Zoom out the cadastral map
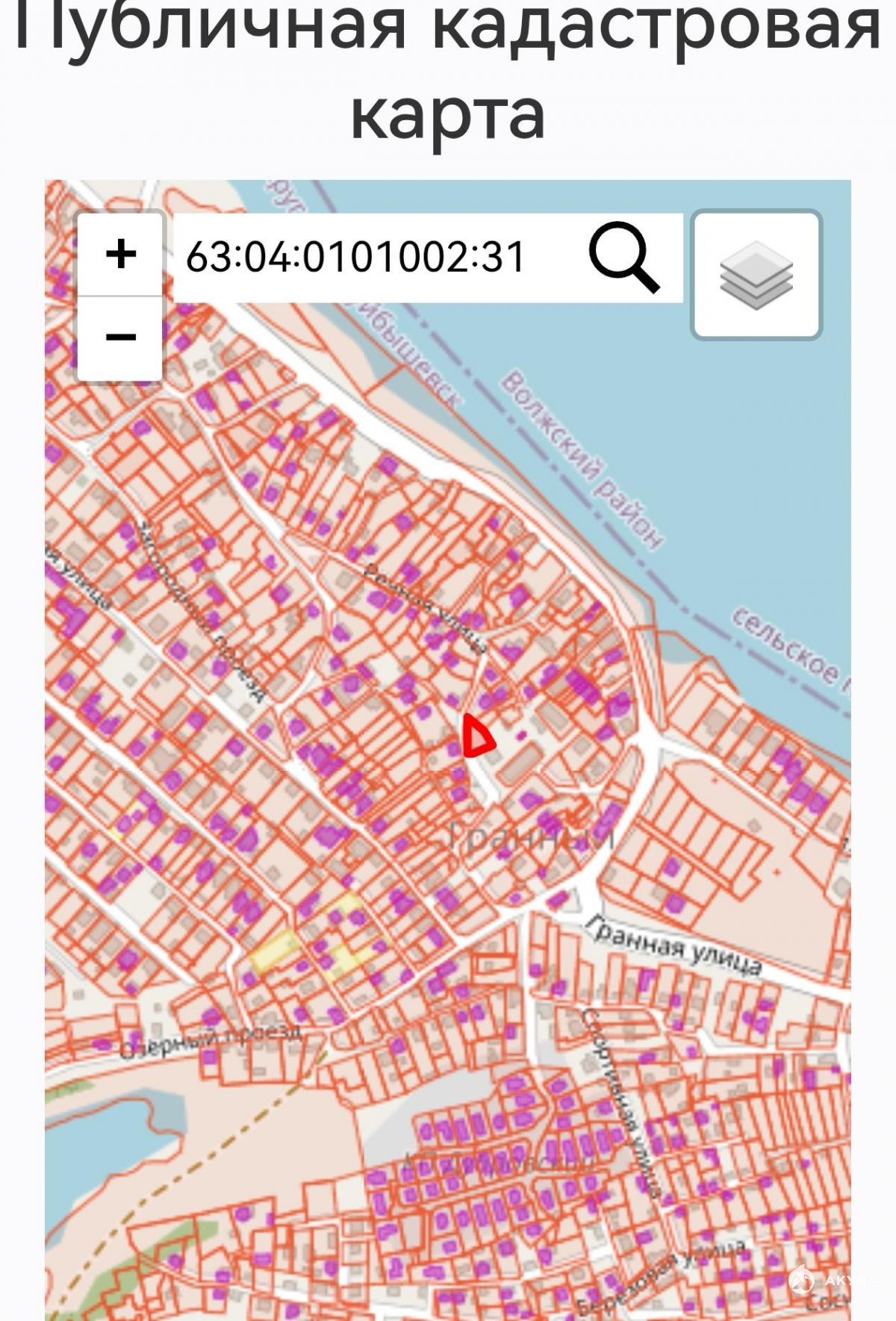 (x=120, y=338)
